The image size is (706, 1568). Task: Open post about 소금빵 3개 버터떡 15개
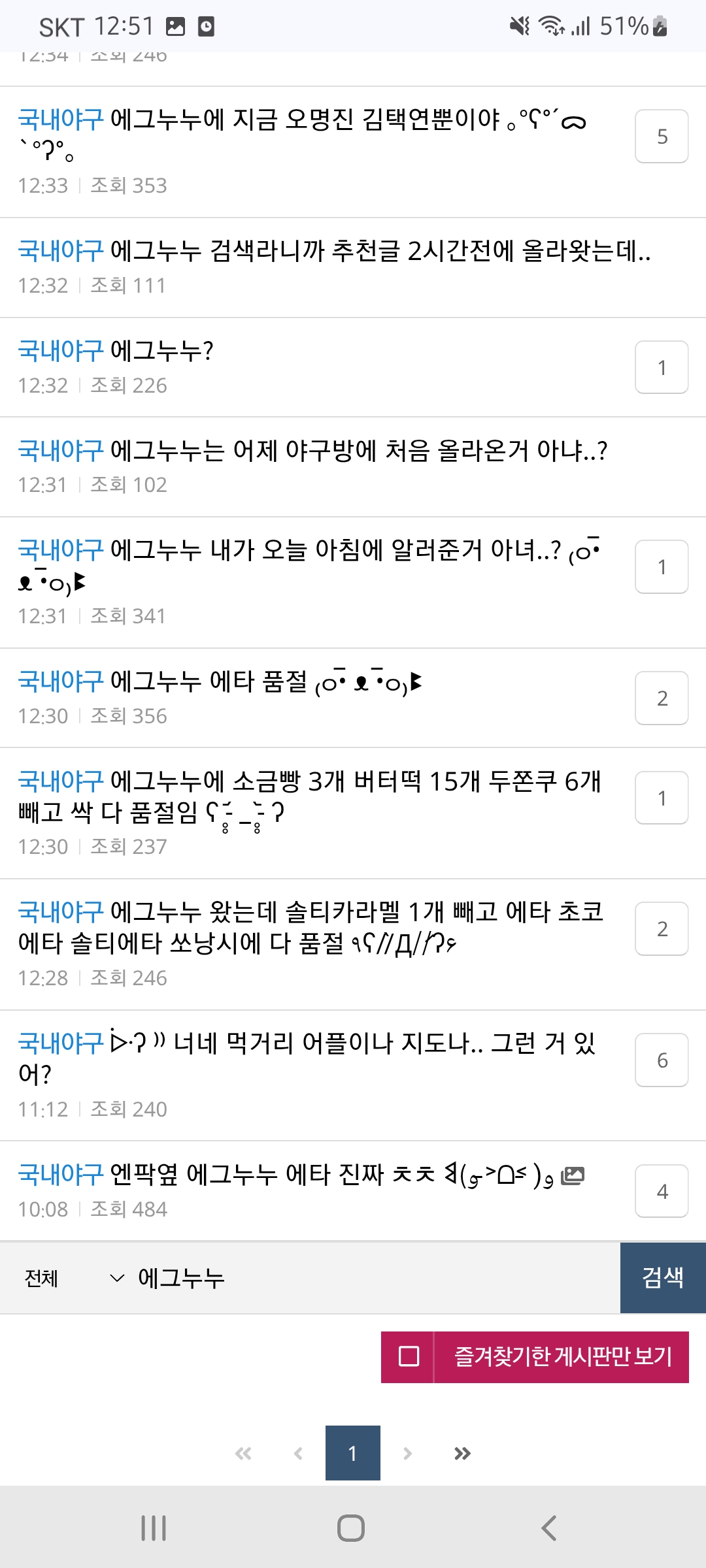click(309, 797)
